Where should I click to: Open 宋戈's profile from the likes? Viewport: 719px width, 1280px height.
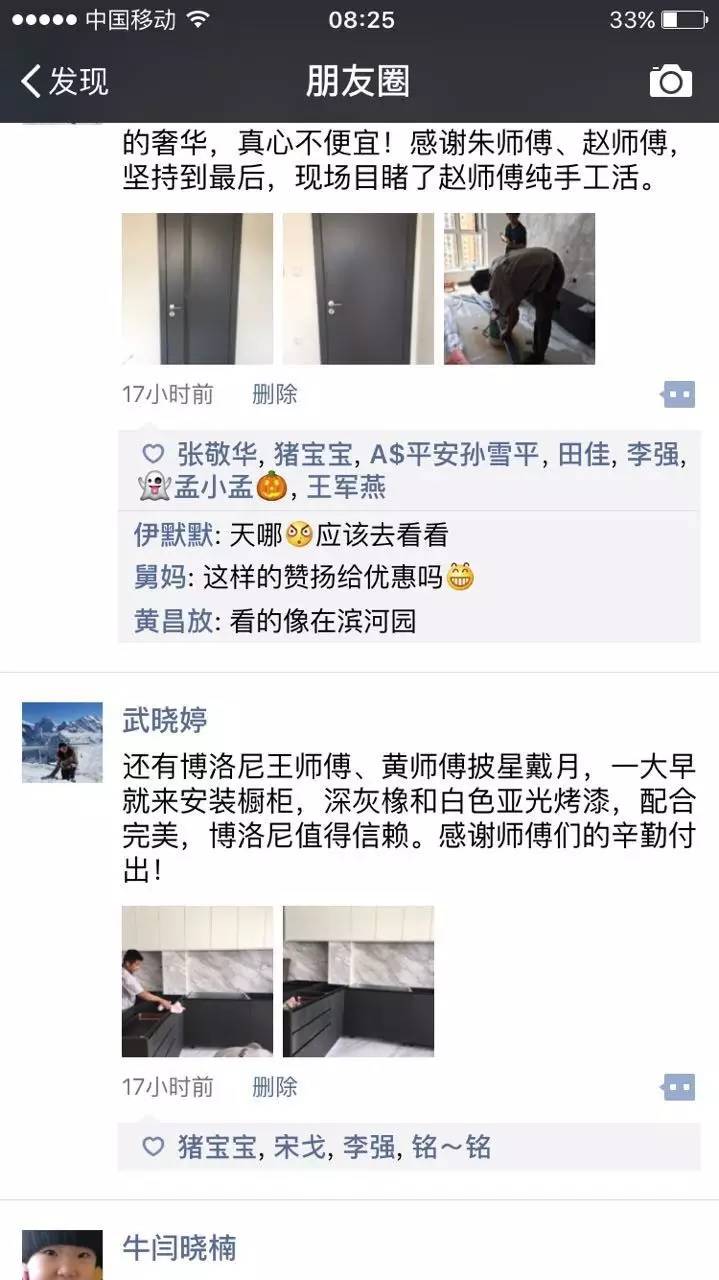(300, 1147)
